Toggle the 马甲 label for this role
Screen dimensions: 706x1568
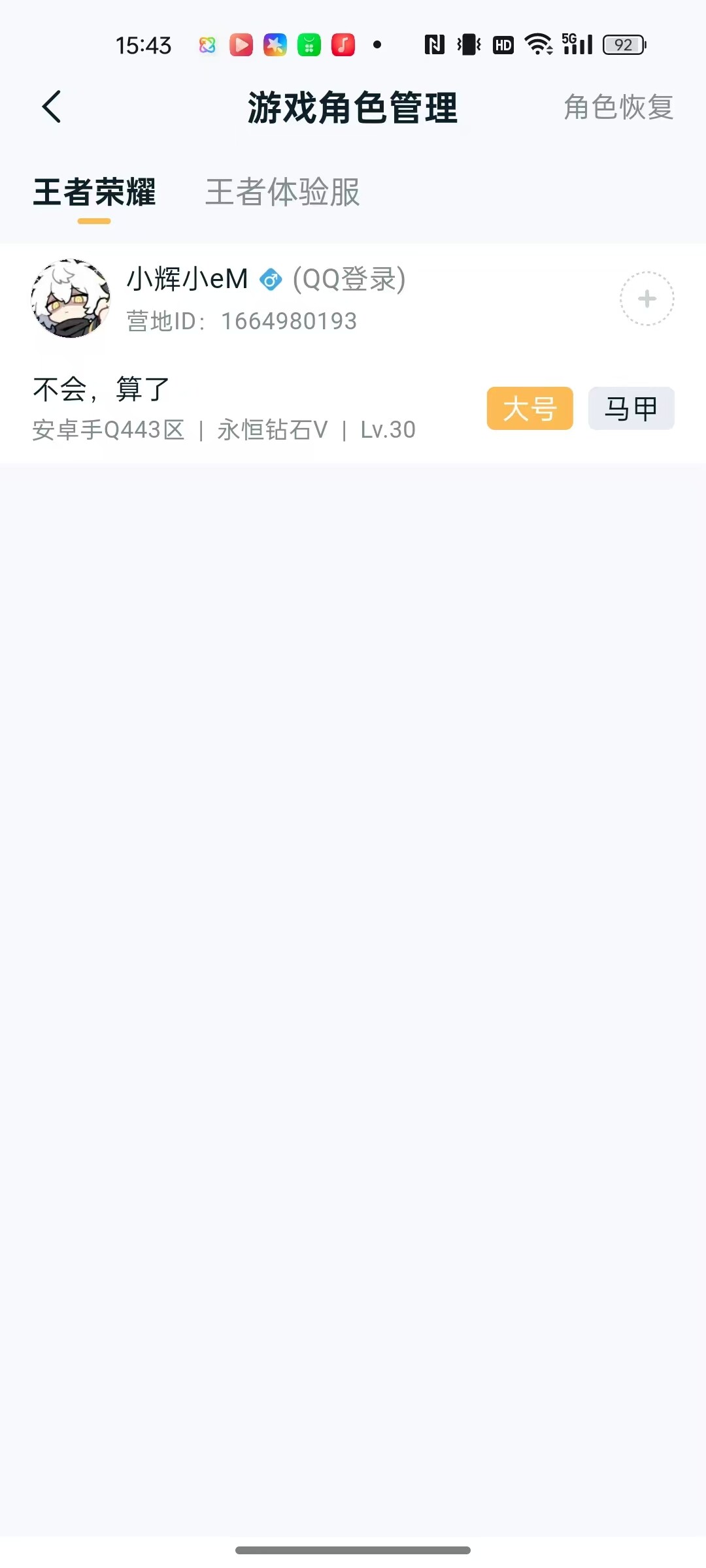(630, 408)
